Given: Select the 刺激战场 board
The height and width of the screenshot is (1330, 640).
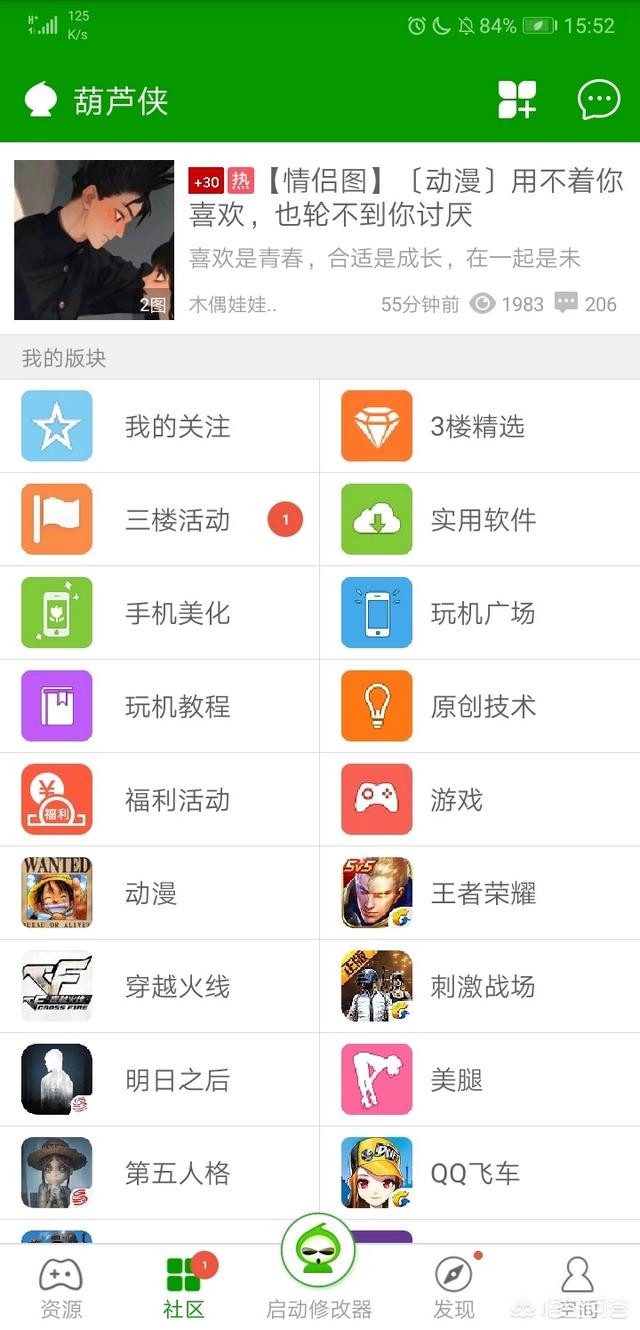Looking at the screenshot, I should click(480, 987).
